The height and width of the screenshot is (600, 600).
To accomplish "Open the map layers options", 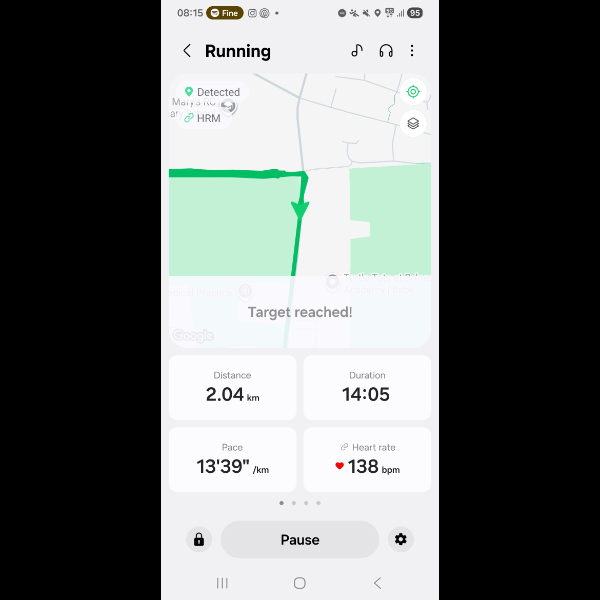I will coord(413,123).
